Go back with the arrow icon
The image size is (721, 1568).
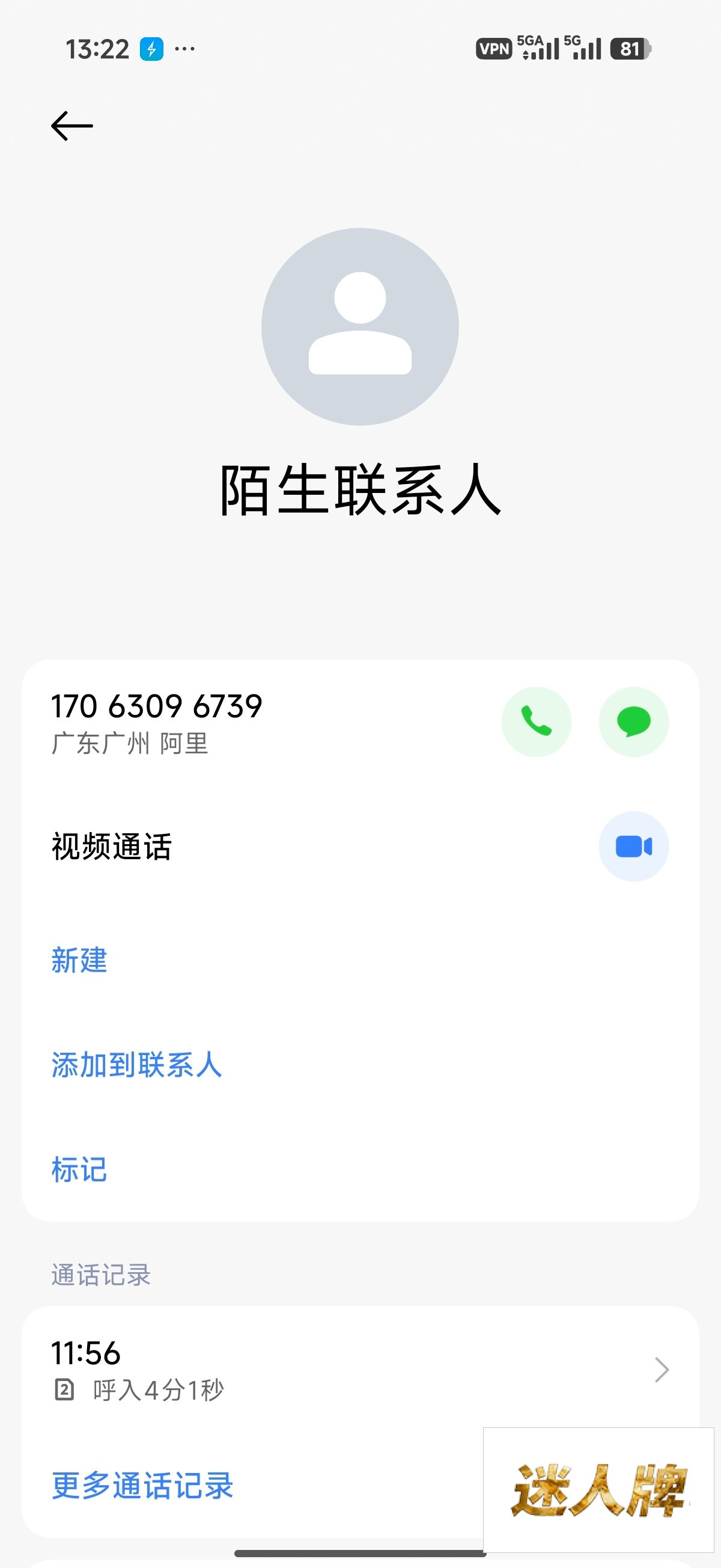pyautogui.click(x=71, y=126)
